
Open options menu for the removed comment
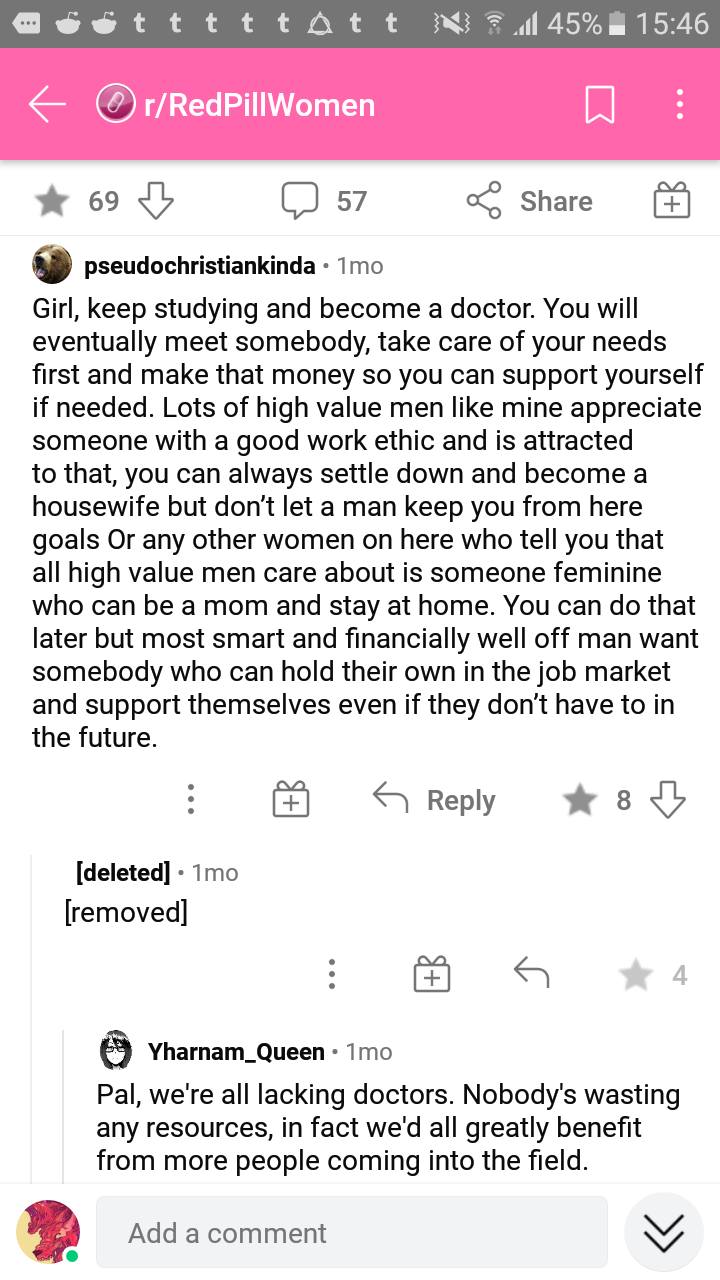pyautogui.click(x=331, y=973)
